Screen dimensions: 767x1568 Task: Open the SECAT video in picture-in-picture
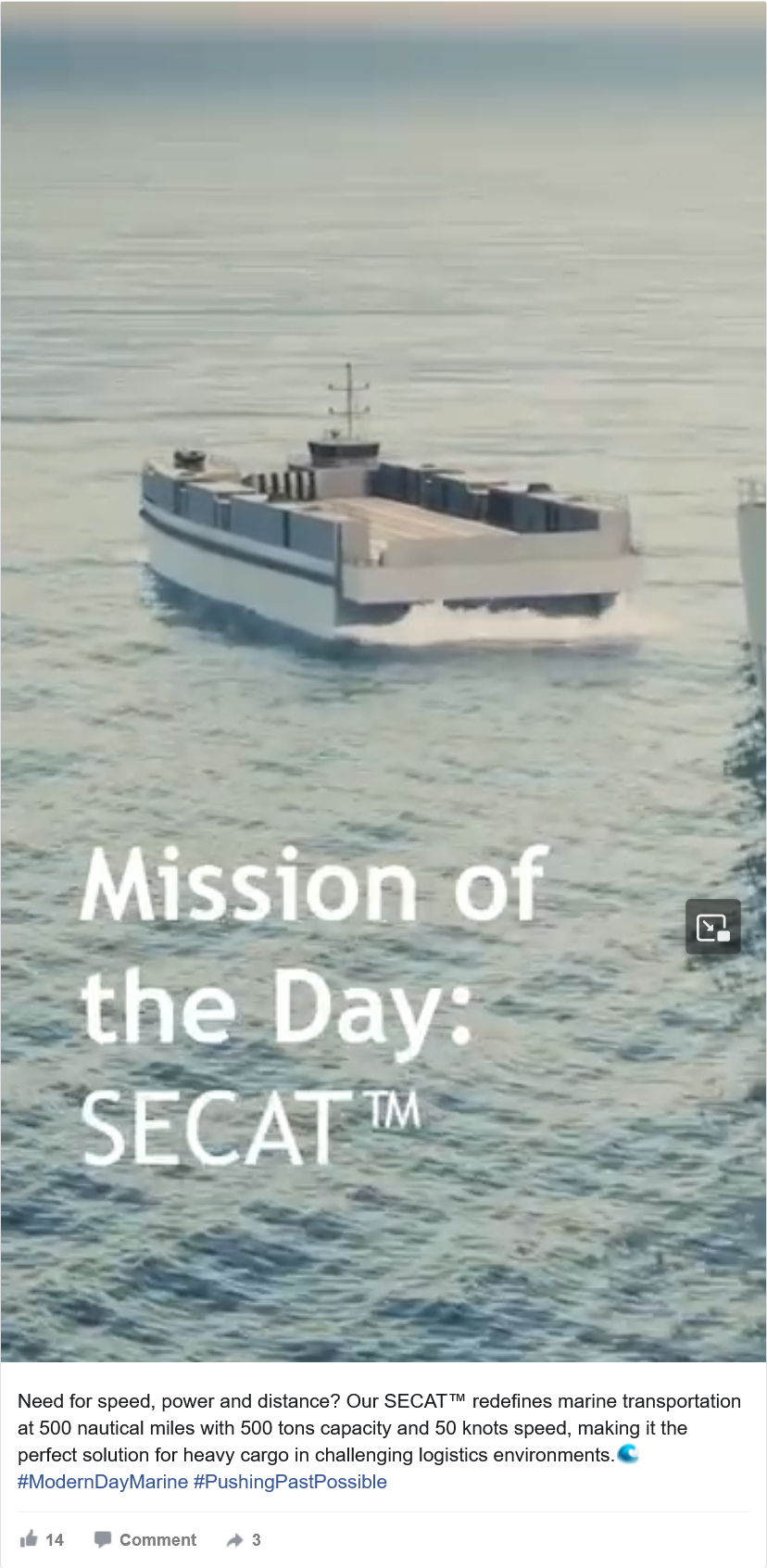click(x=712, y=926)
